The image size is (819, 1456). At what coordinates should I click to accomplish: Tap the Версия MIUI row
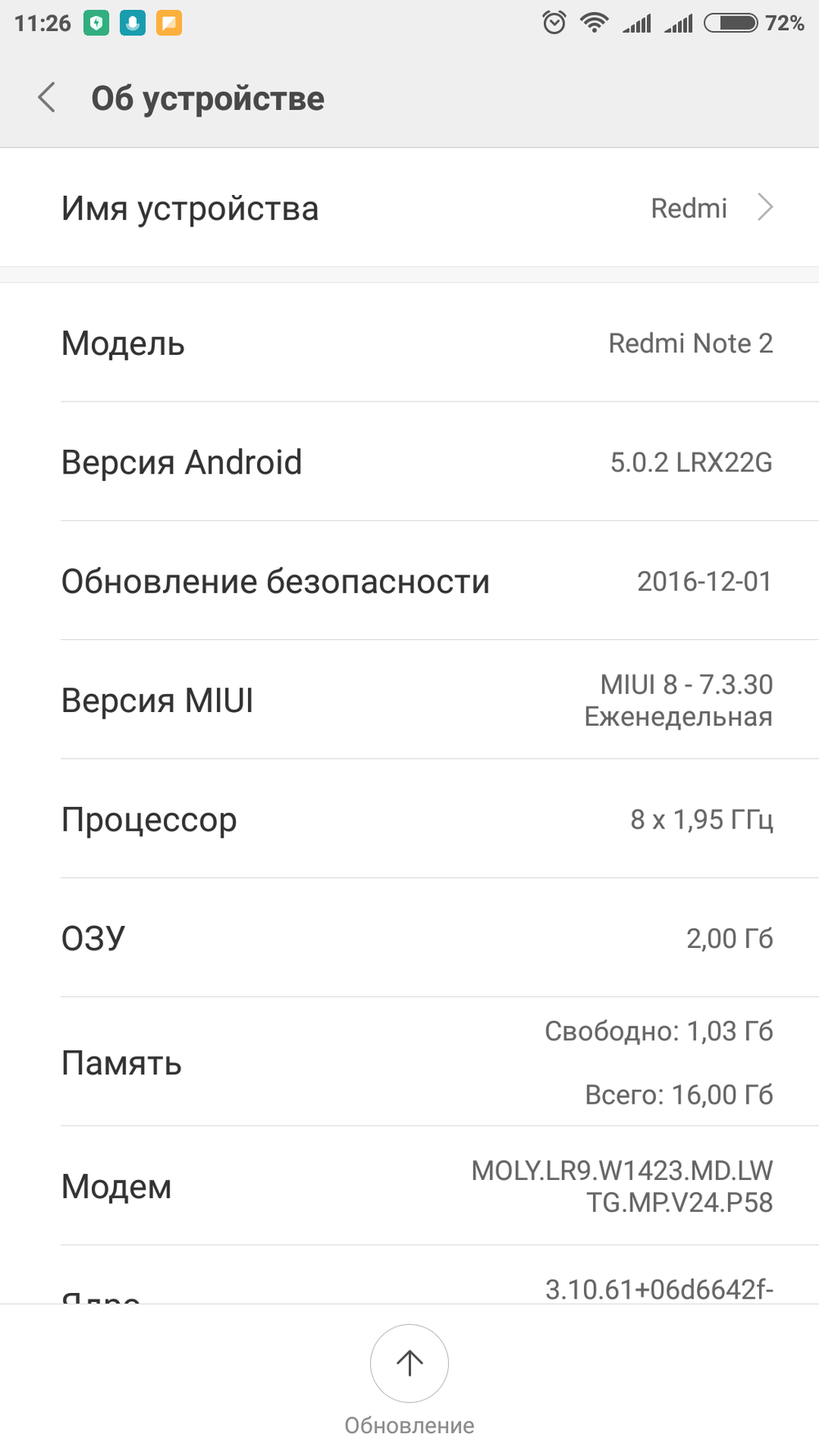coord(409,700)
